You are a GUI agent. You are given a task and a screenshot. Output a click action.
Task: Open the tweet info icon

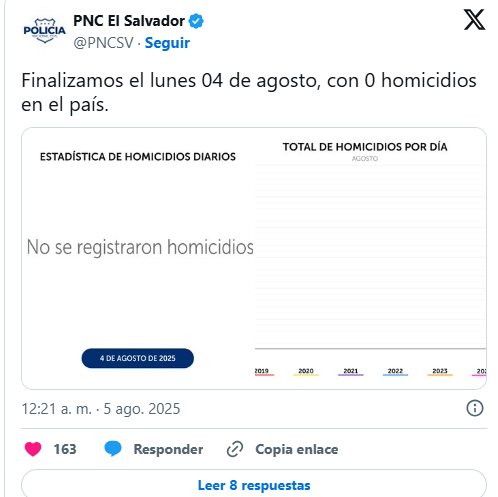point(474,408)
